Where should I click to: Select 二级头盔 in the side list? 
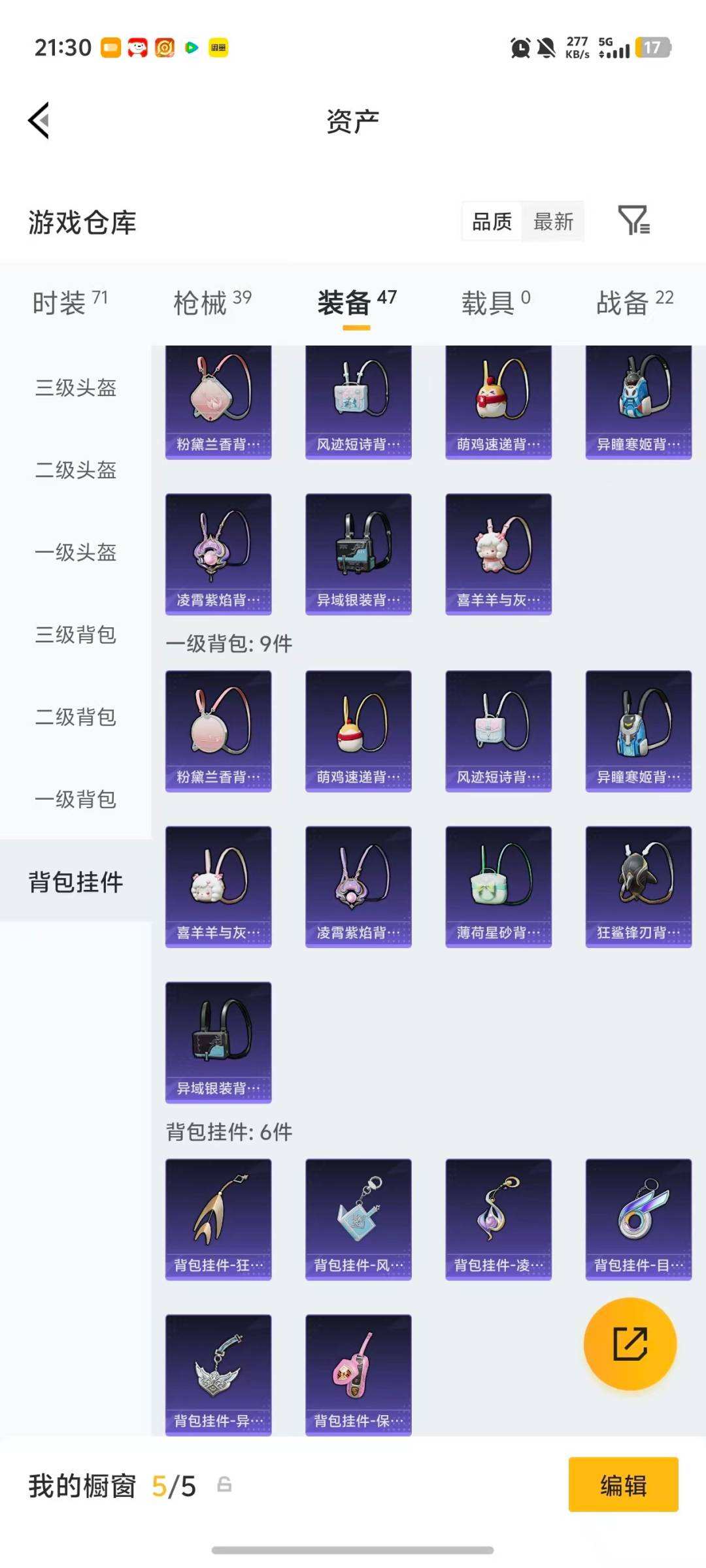tap(76, 470)
